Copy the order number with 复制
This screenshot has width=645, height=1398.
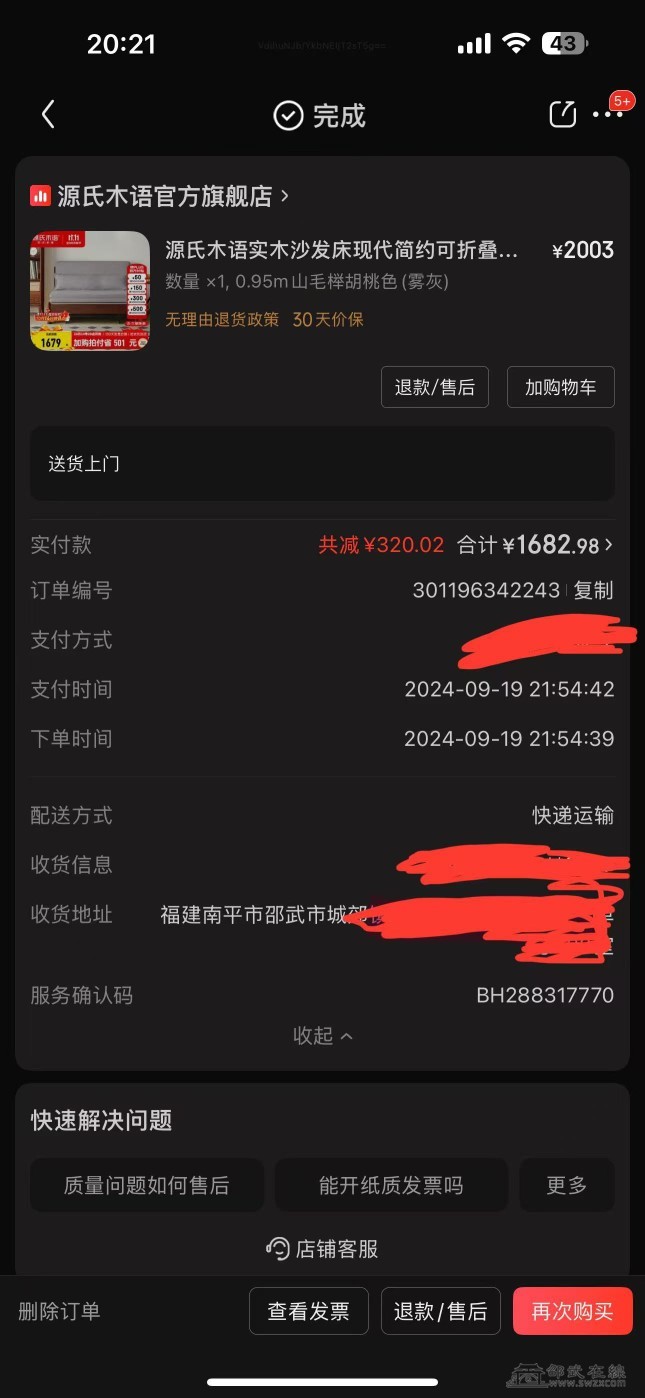point(593,590)
